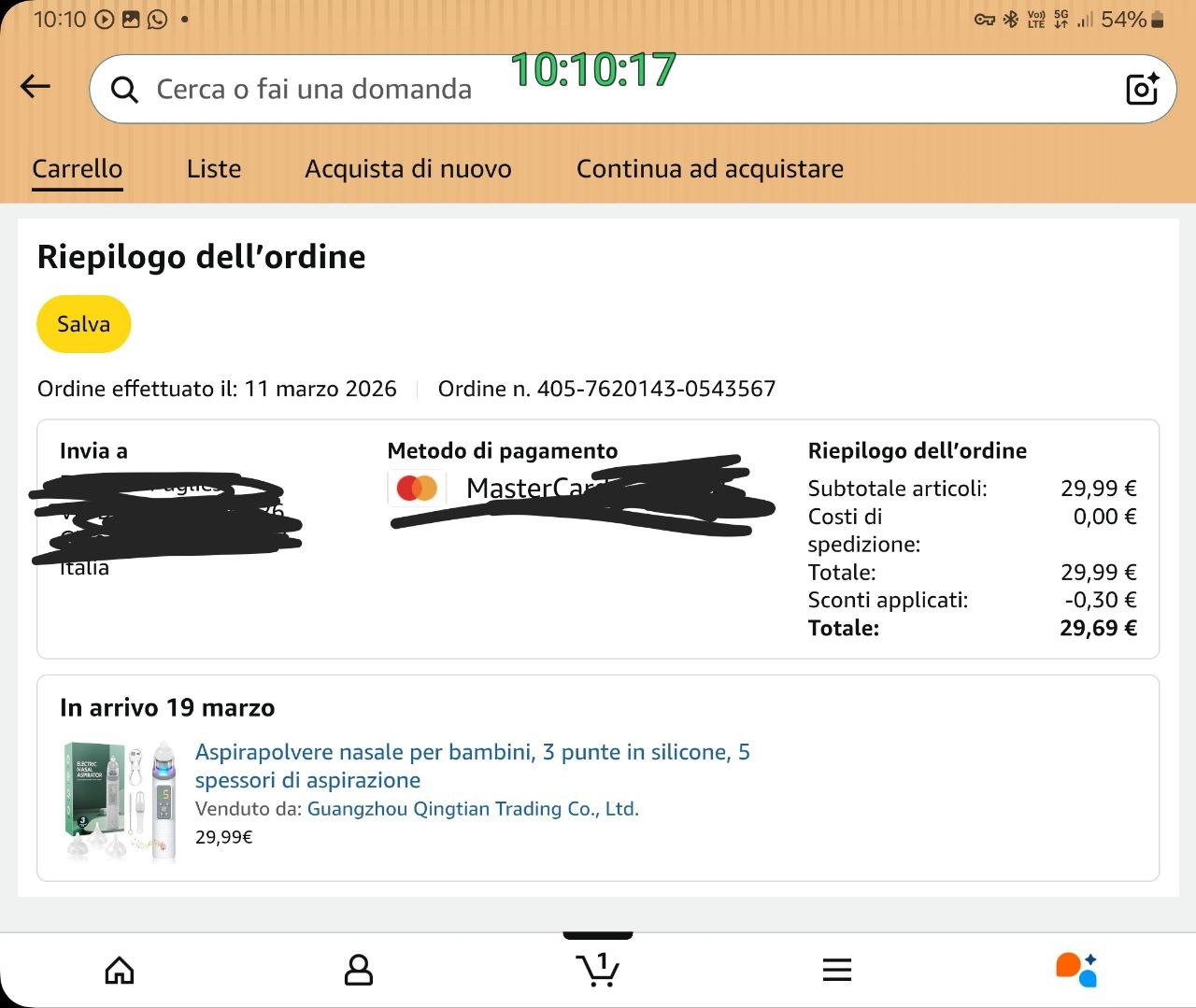Go back using the arrow icon
This screenshot has height=1008, width=1196.
[36, 87]
